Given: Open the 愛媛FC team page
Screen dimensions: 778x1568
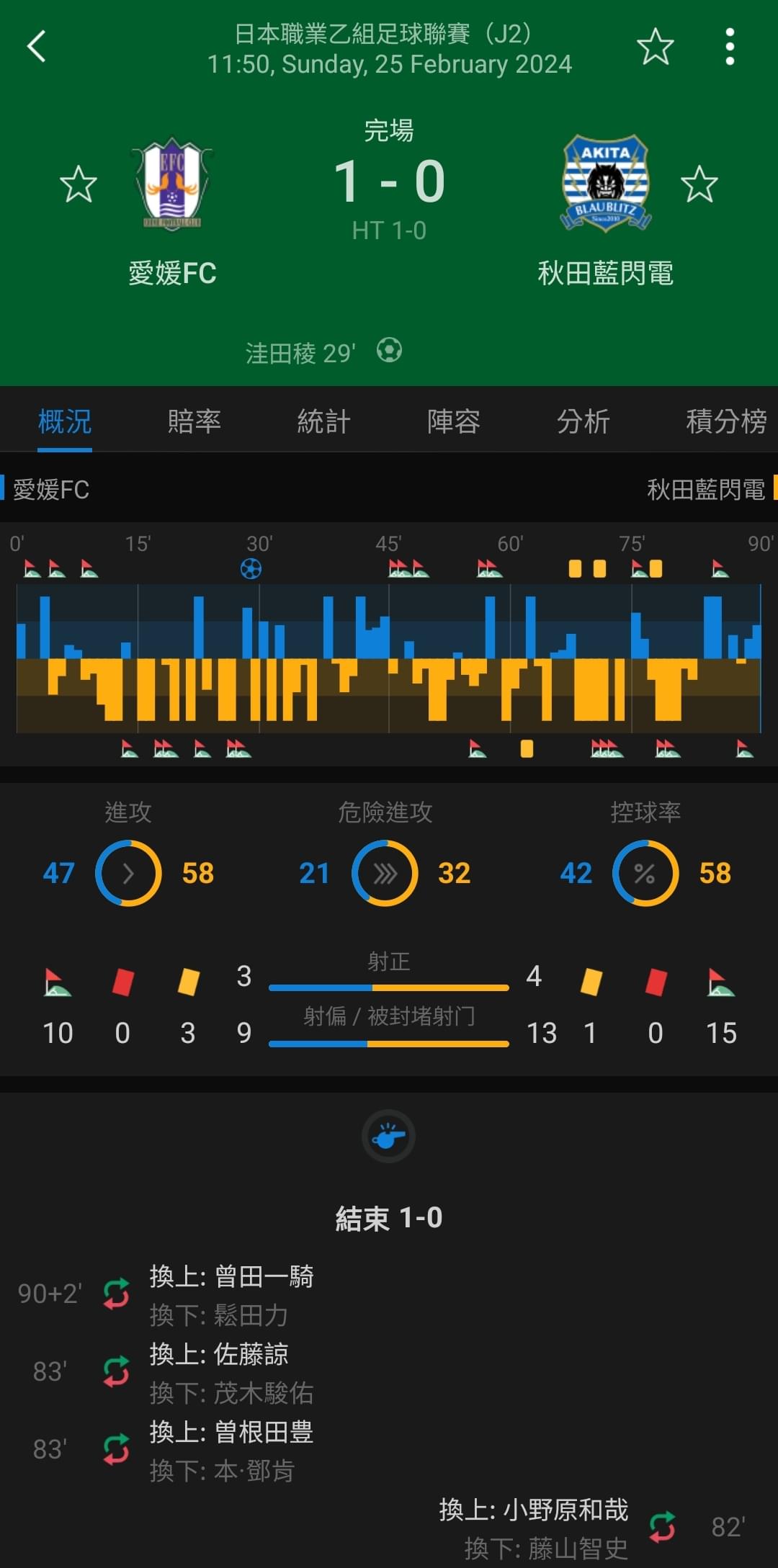Looking at the screenshot, I should (x=173, y=212).
